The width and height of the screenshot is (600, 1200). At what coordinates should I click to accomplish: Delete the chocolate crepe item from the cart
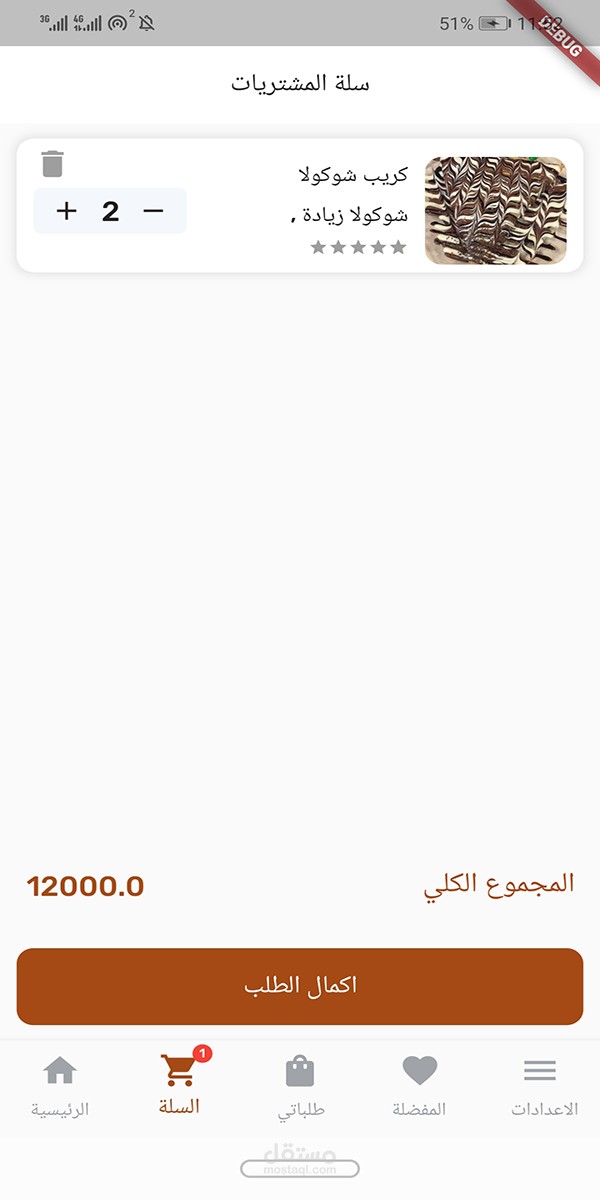pos(52,164)
